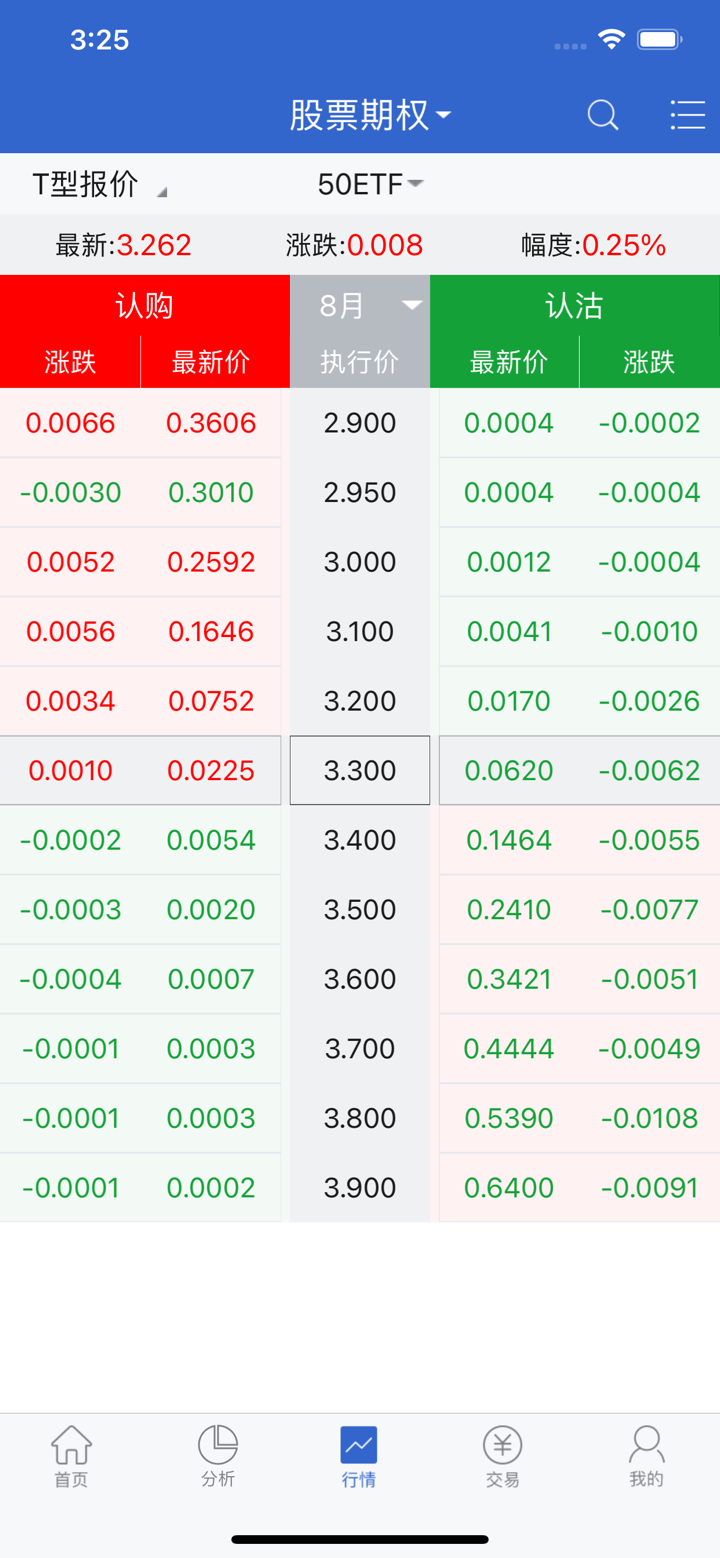Select the call option at 0.0752
The width and height of the screenshot is (720, 1558).
(x=211, y=701)
